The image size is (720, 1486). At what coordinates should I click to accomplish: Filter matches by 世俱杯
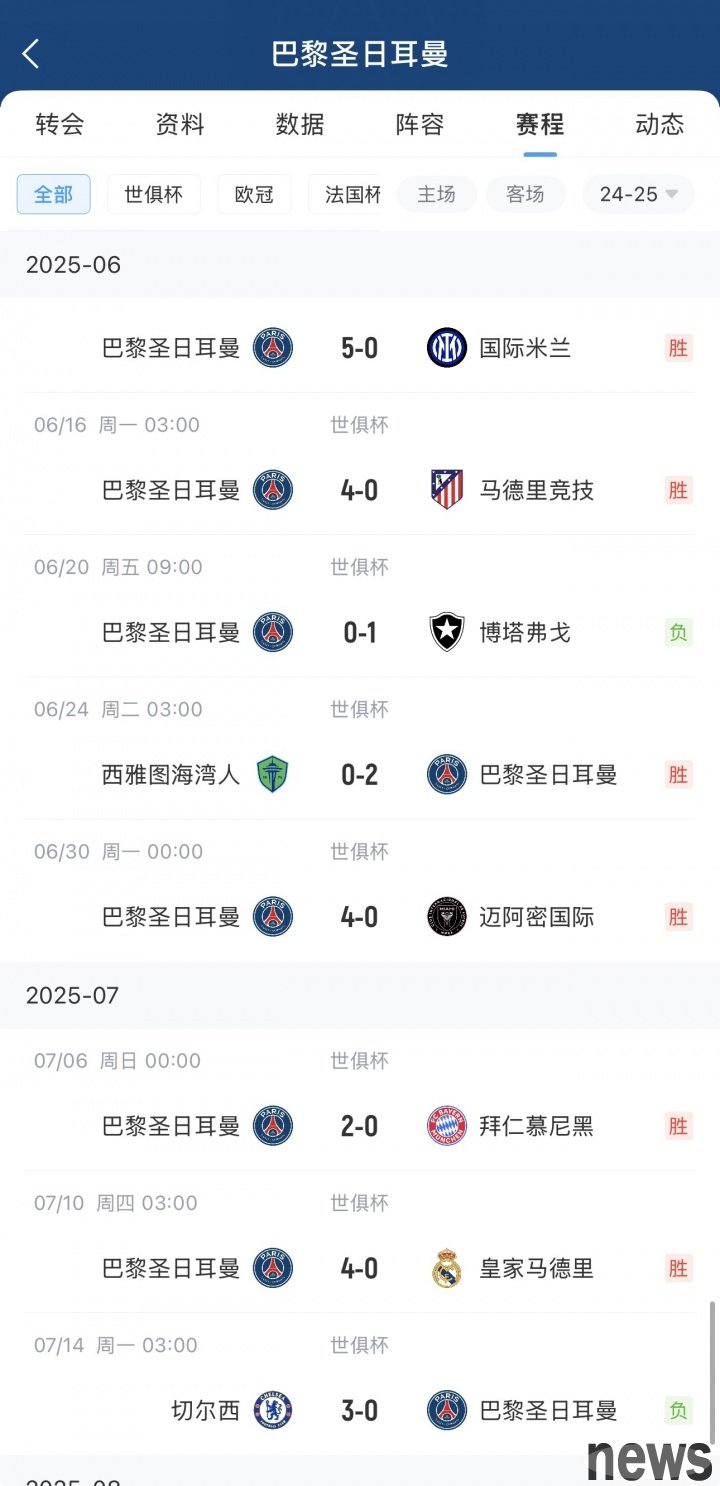coord(154,194)
